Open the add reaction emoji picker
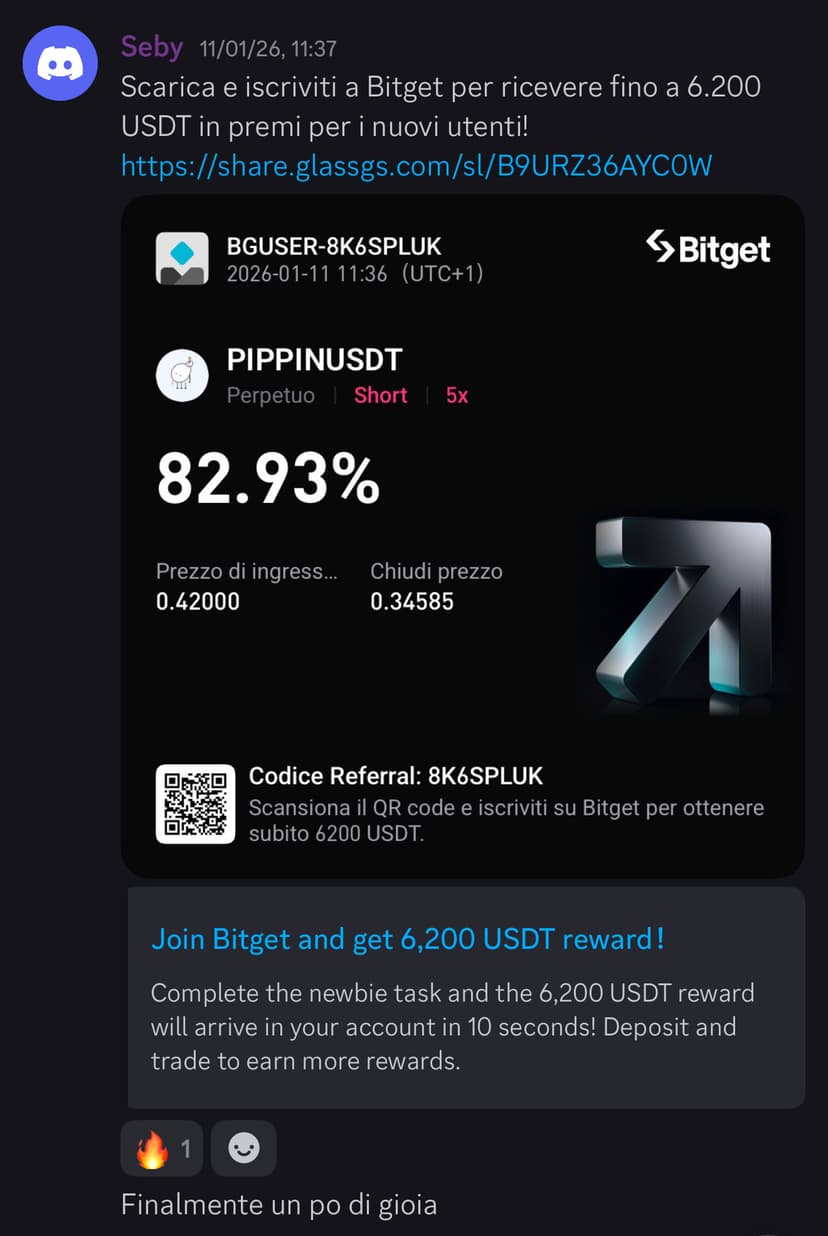This screenshot has height=1236, width=828. (244, 1149)
